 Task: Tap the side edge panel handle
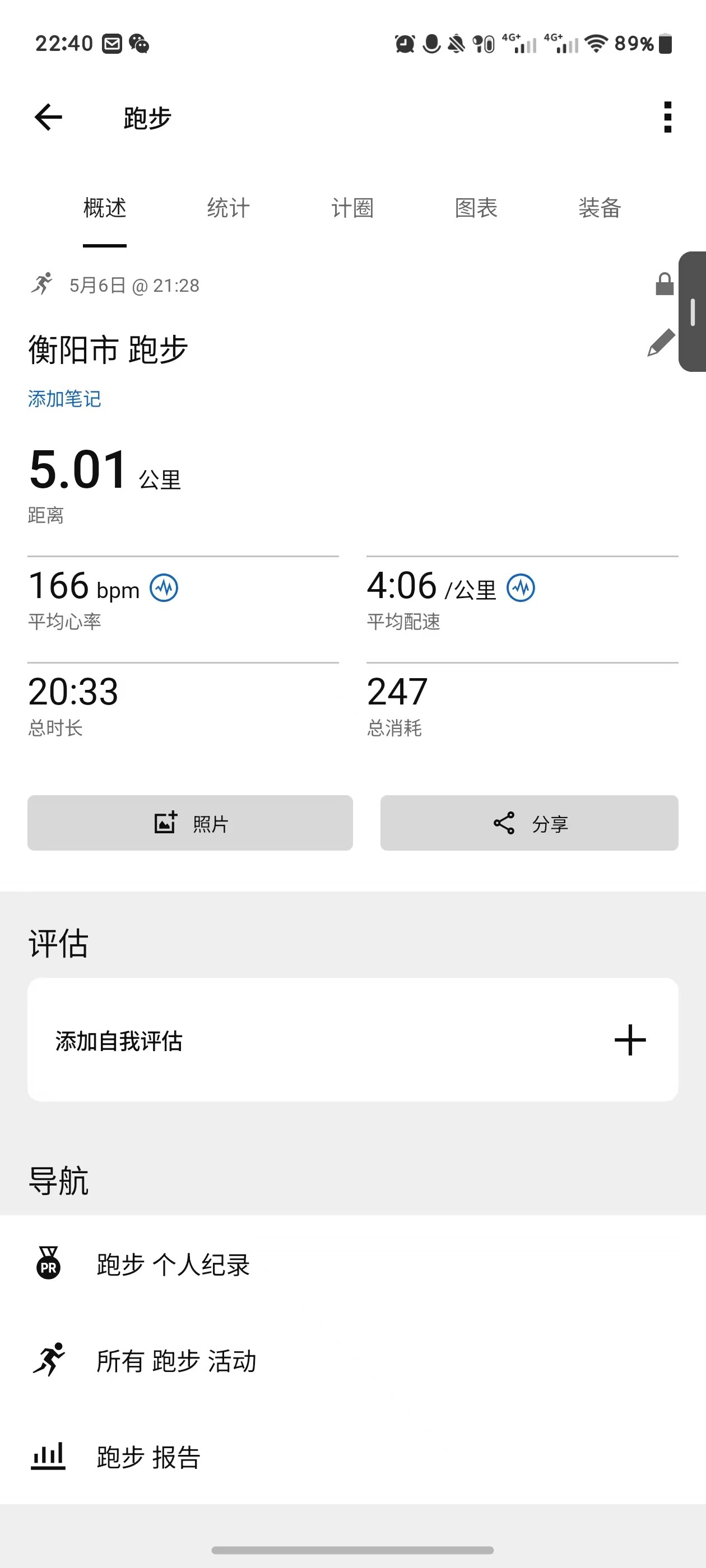coord(693,312)
